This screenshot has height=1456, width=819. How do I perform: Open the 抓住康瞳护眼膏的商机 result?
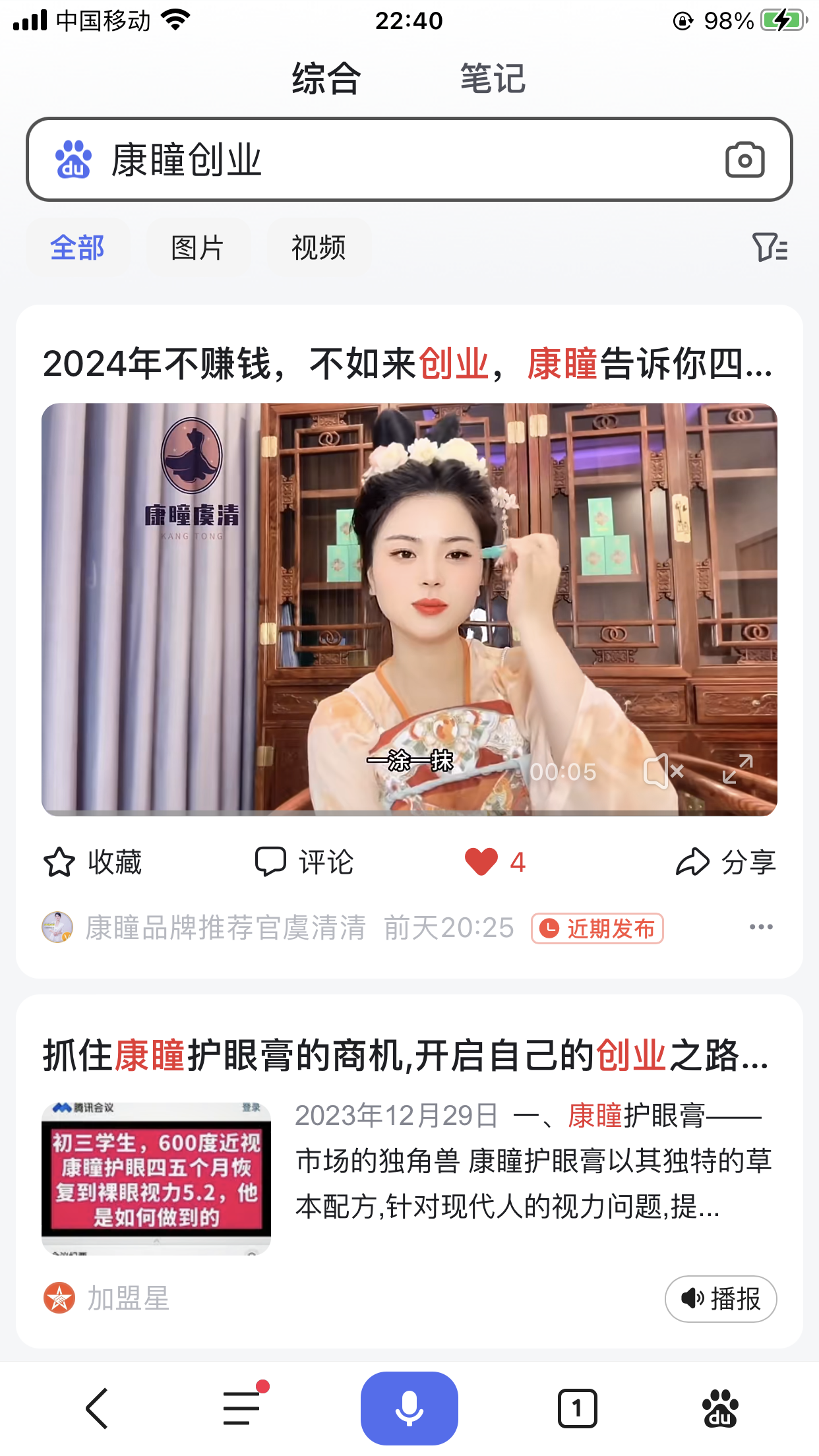coord(406,1055)
